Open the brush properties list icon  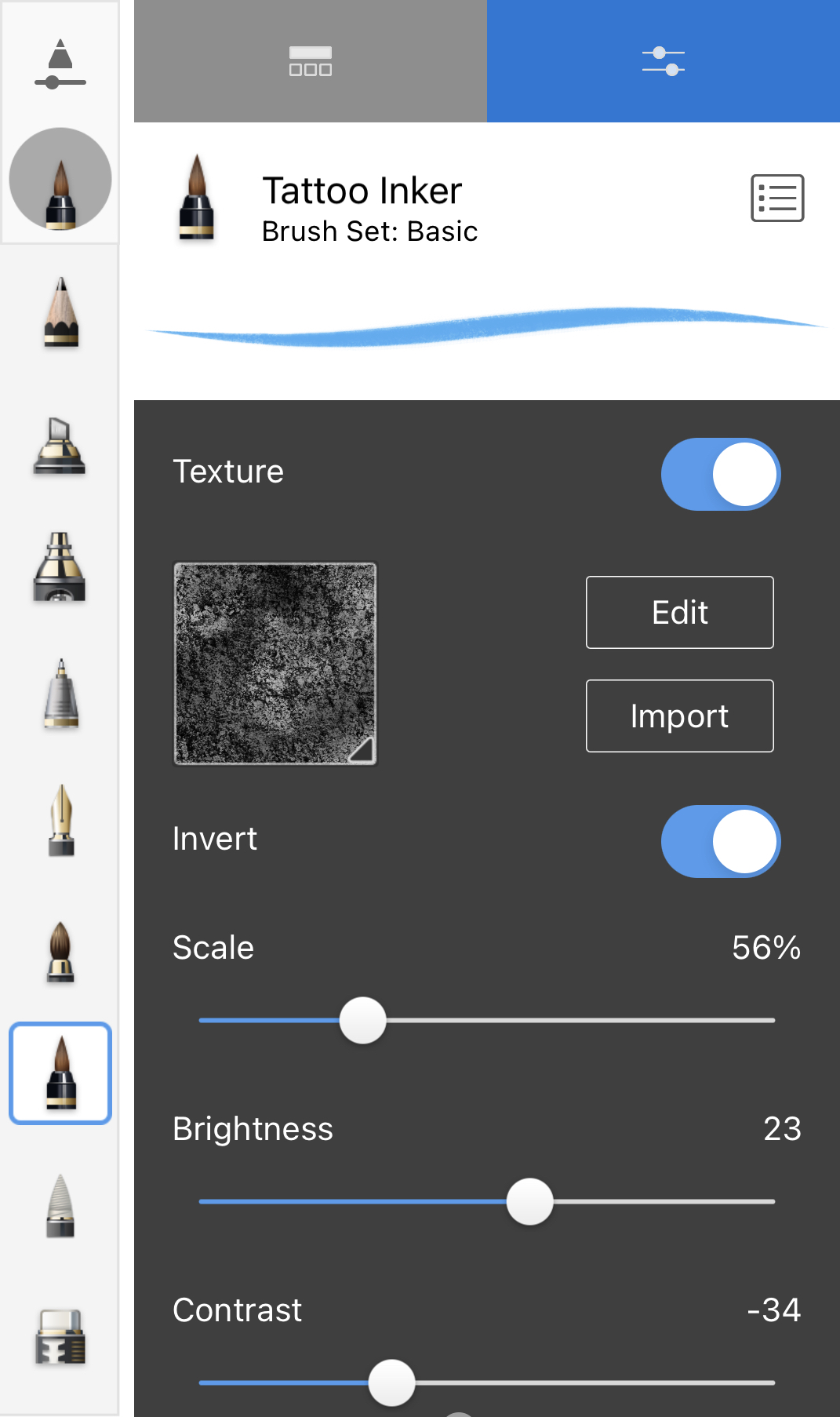pos(776,198)
